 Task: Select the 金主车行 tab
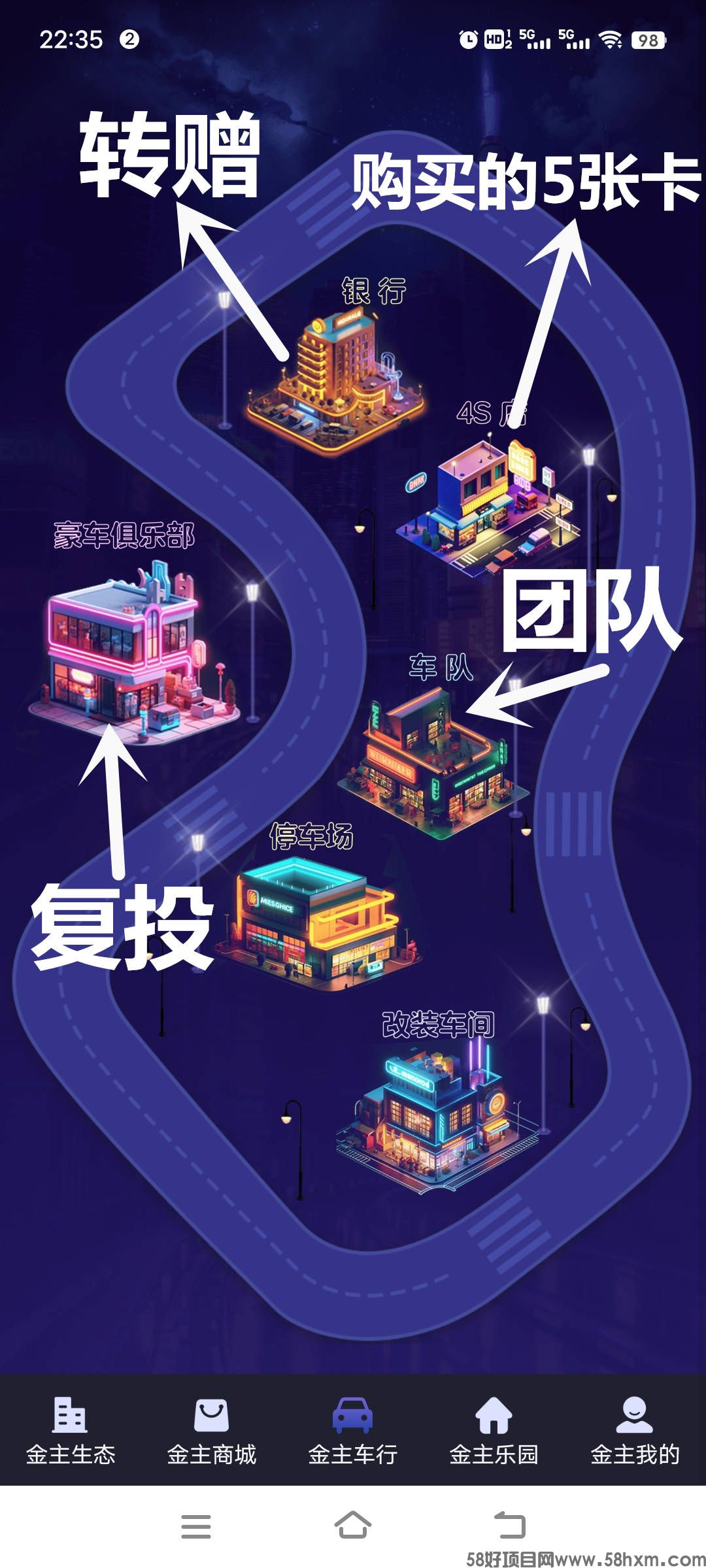(353, 1431)
